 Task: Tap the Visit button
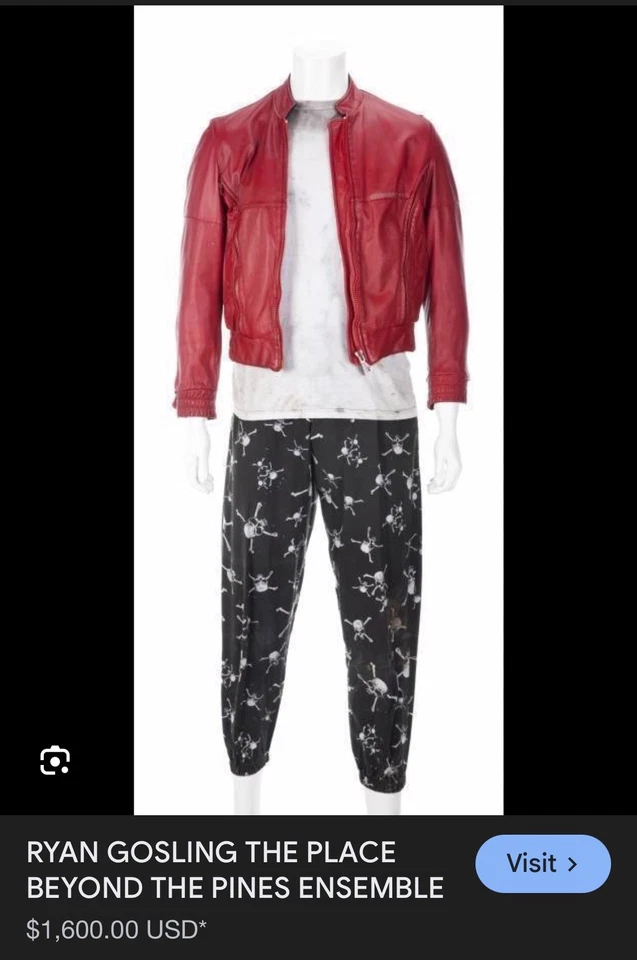pyautogui.click(x=542, y=863)
